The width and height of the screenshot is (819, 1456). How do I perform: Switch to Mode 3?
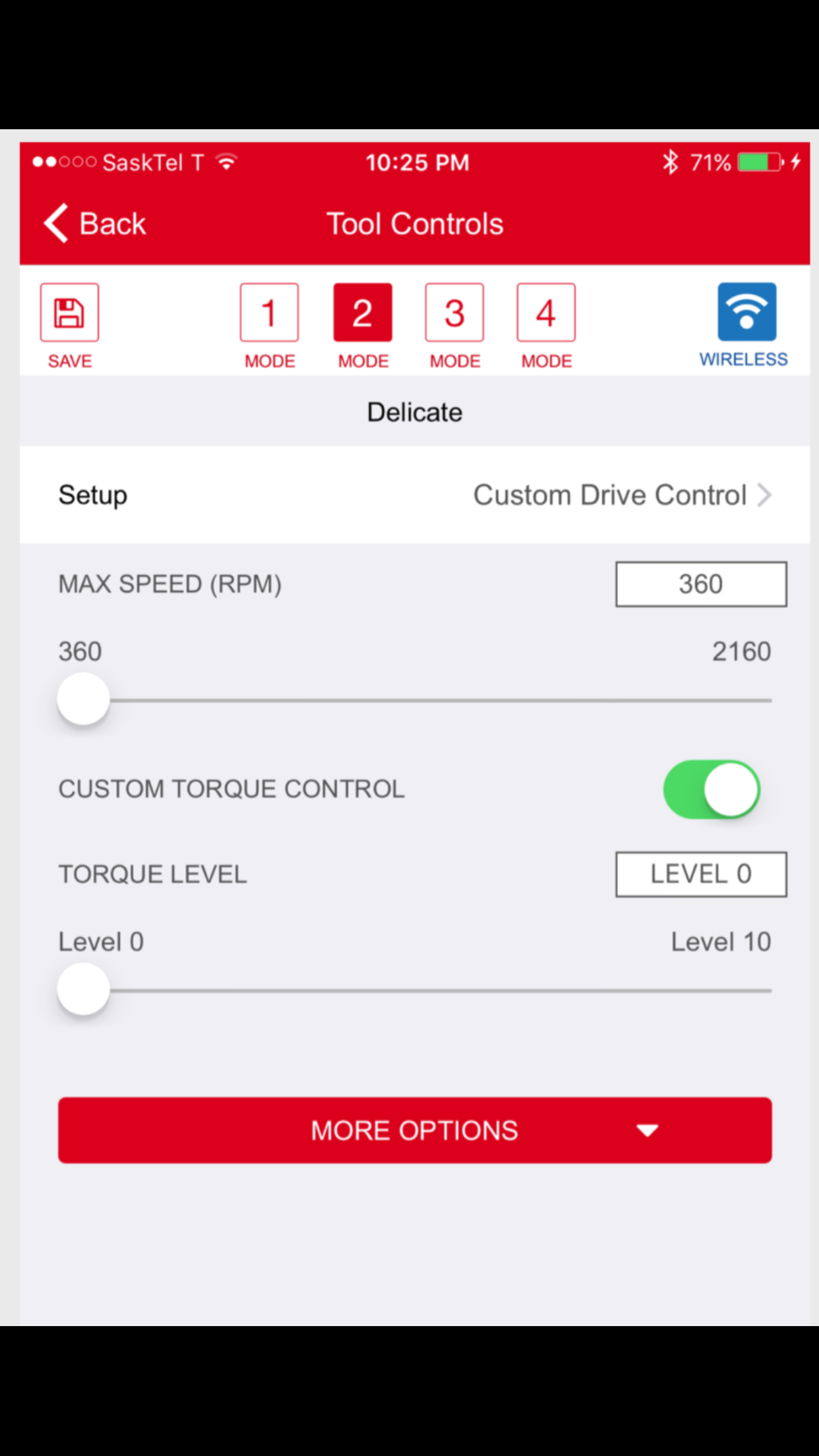tap(454, 313)
